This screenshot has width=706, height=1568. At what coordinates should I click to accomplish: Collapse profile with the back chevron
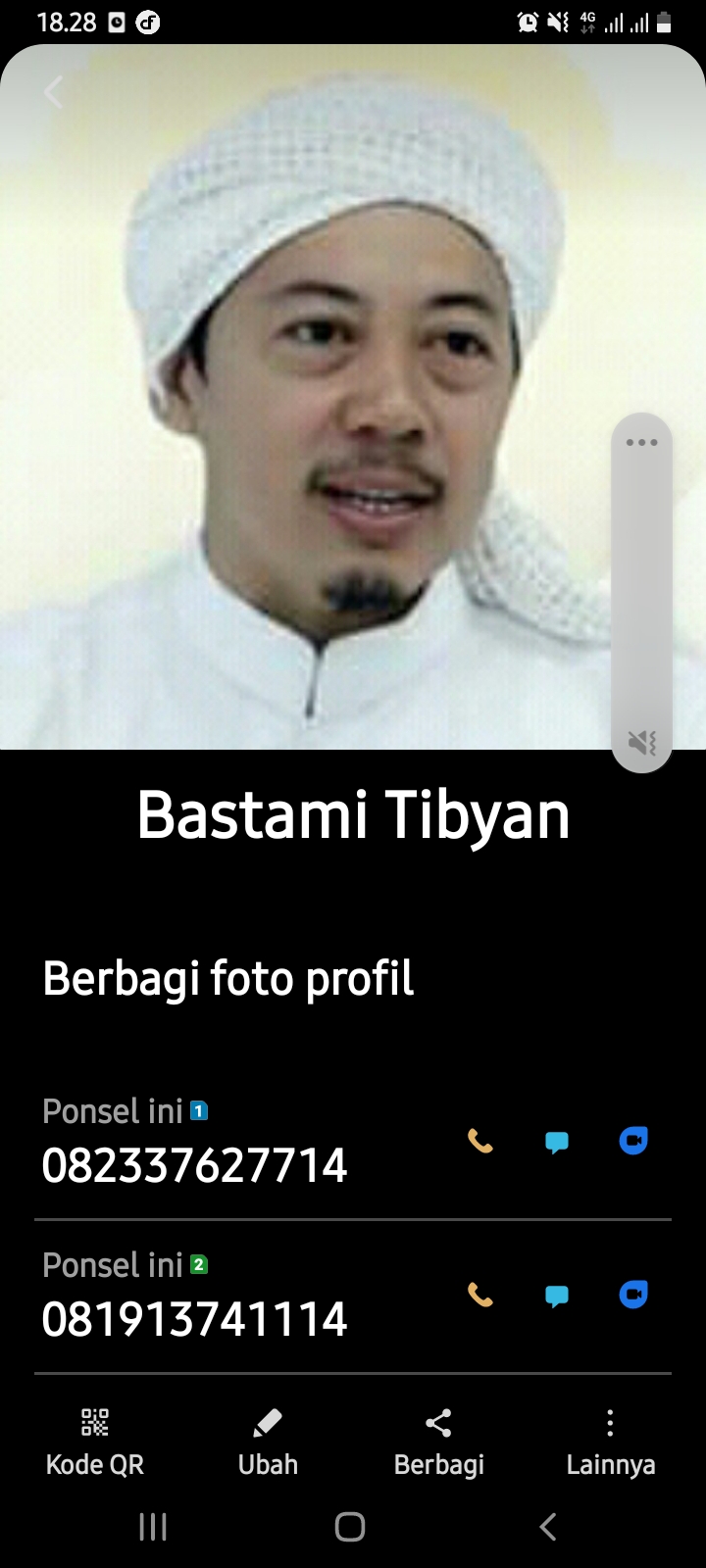click(53, 92)
